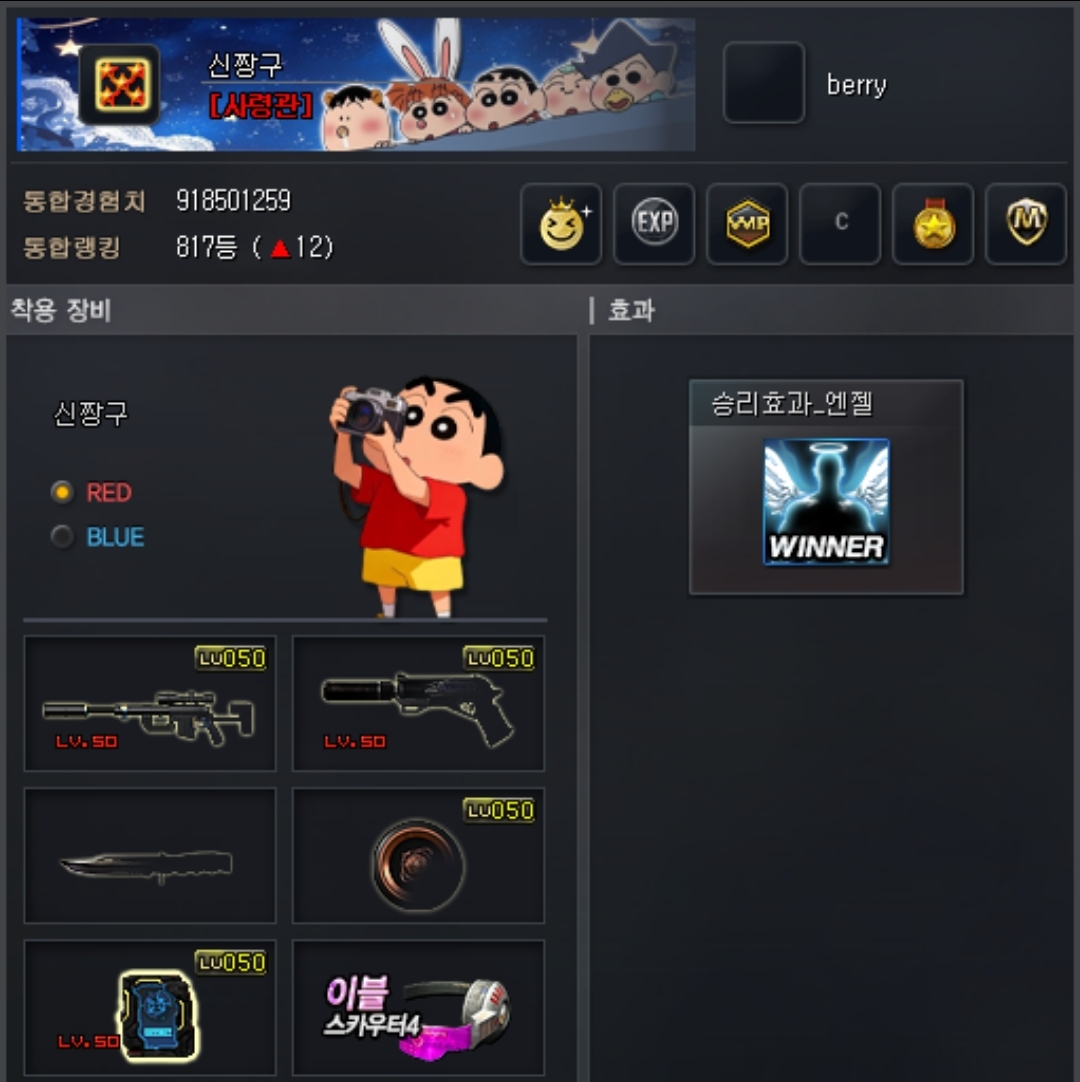
Task: Select the RED team option
Action: 63,492
